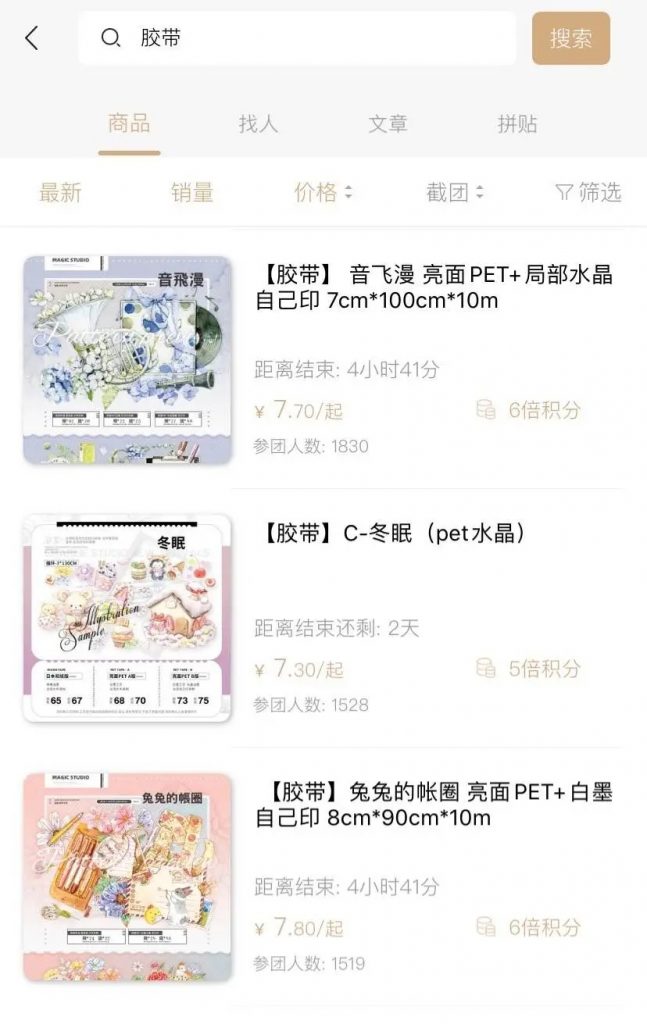Open the 筛选 filter
Viewport: 647px width, 1024px height.
coord(588,192)
